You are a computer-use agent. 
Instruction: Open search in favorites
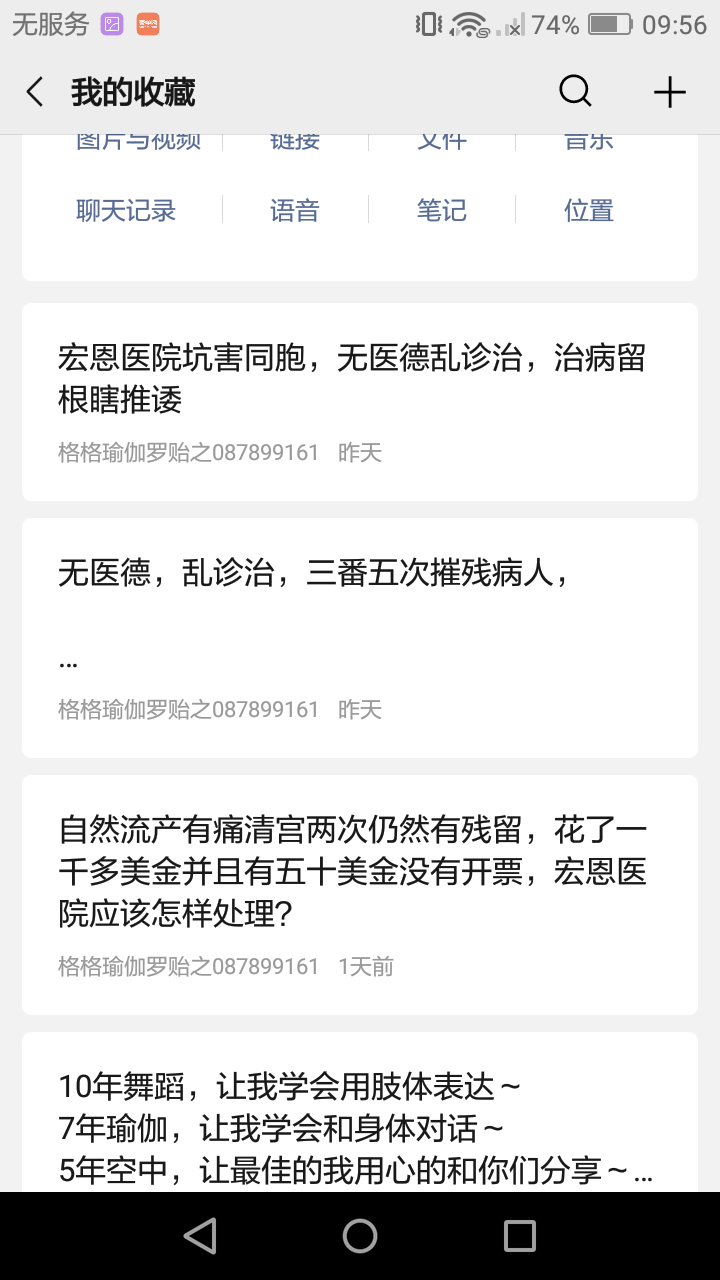(575, 92)
